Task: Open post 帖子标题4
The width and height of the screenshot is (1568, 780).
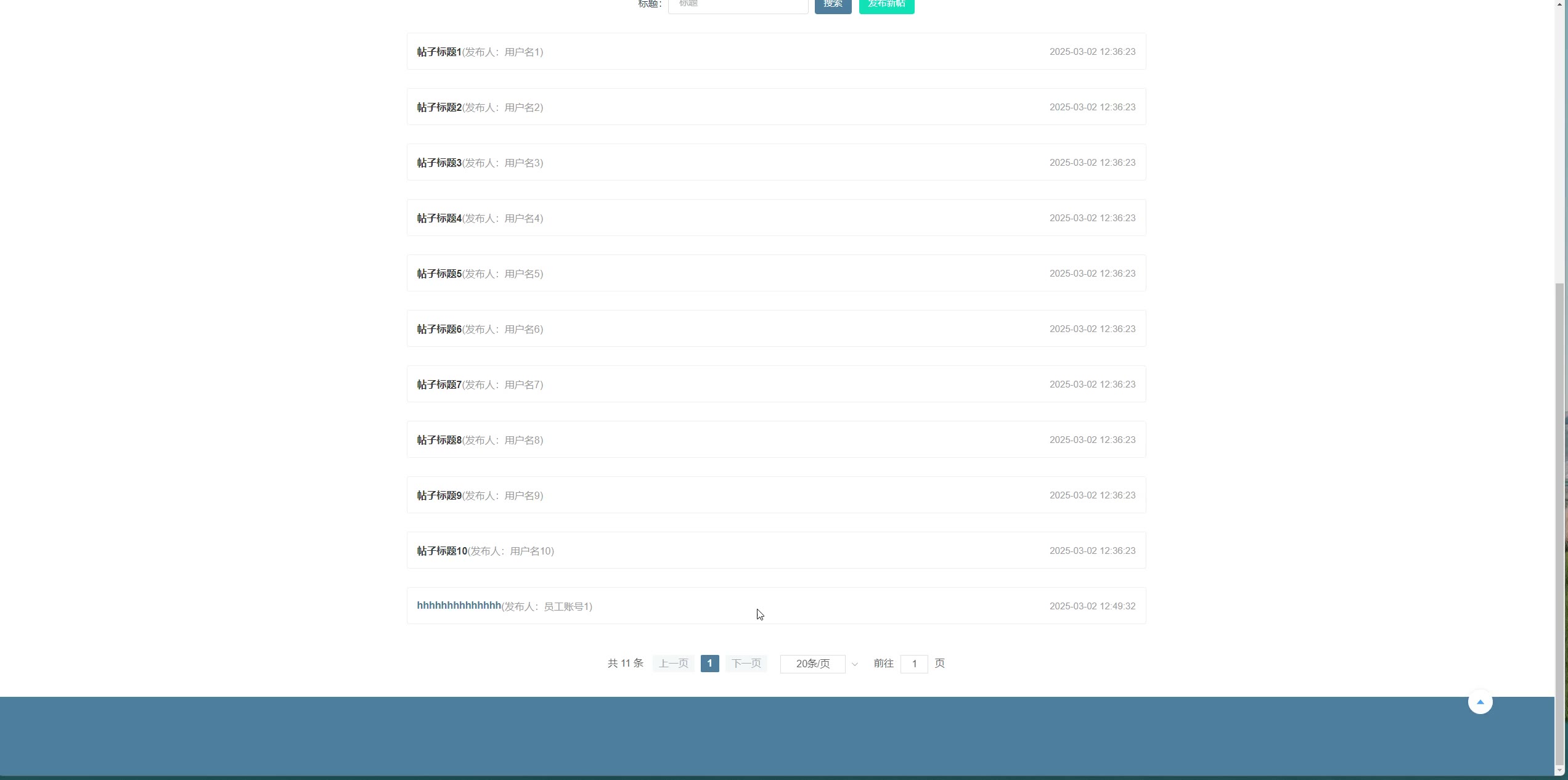Action: click(x=439, y=218)
